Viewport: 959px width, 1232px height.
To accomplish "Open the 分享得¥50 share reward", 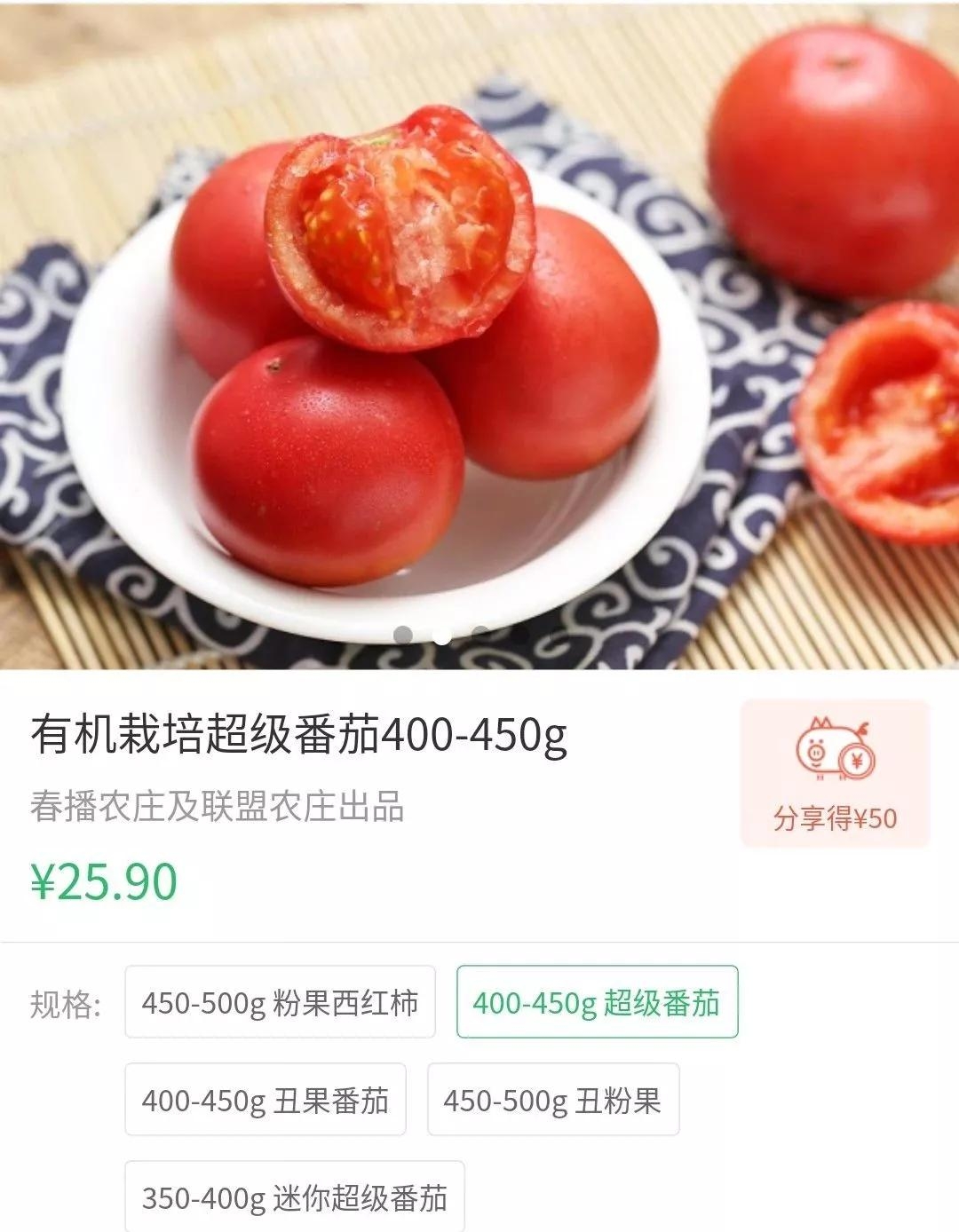I will (835, 773).
